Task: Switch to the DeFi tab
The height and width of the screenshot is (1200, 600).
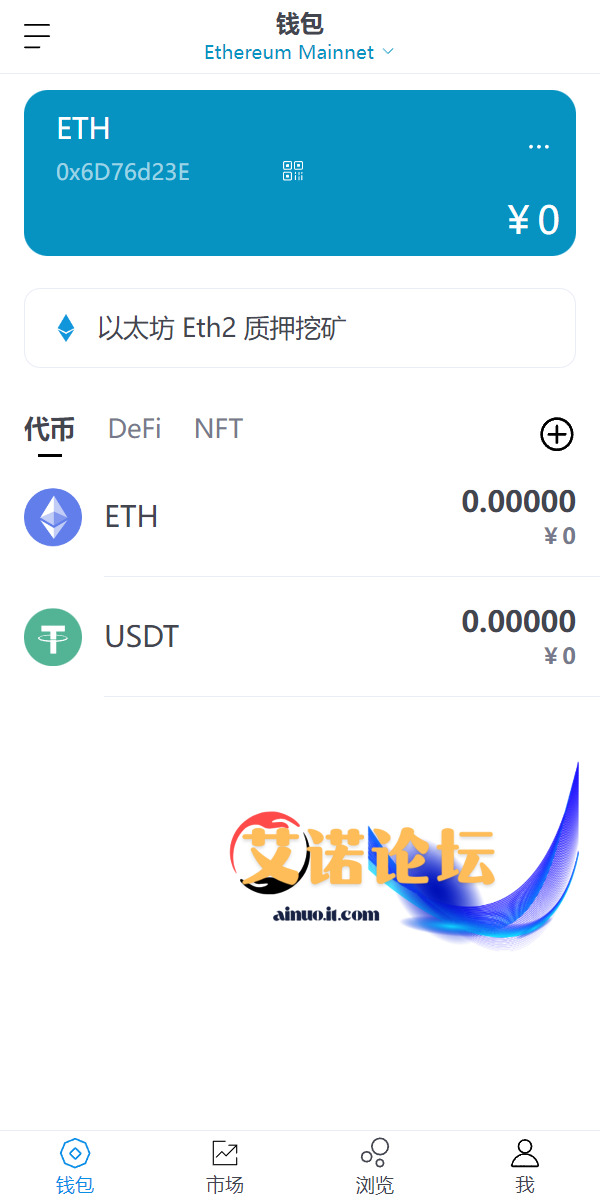Action: (x=135, y=429)
